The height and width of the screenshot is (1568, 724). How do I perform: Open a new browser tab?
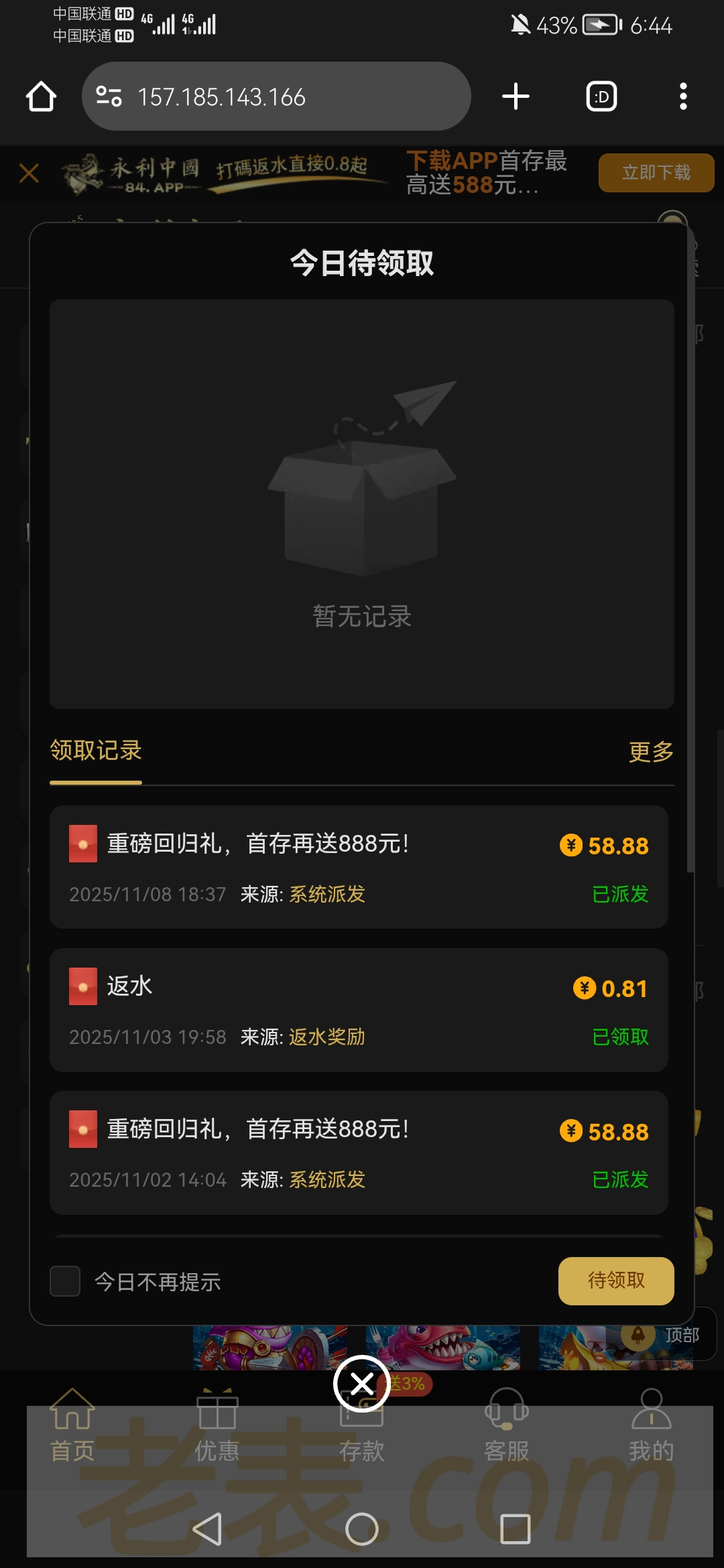516,96
